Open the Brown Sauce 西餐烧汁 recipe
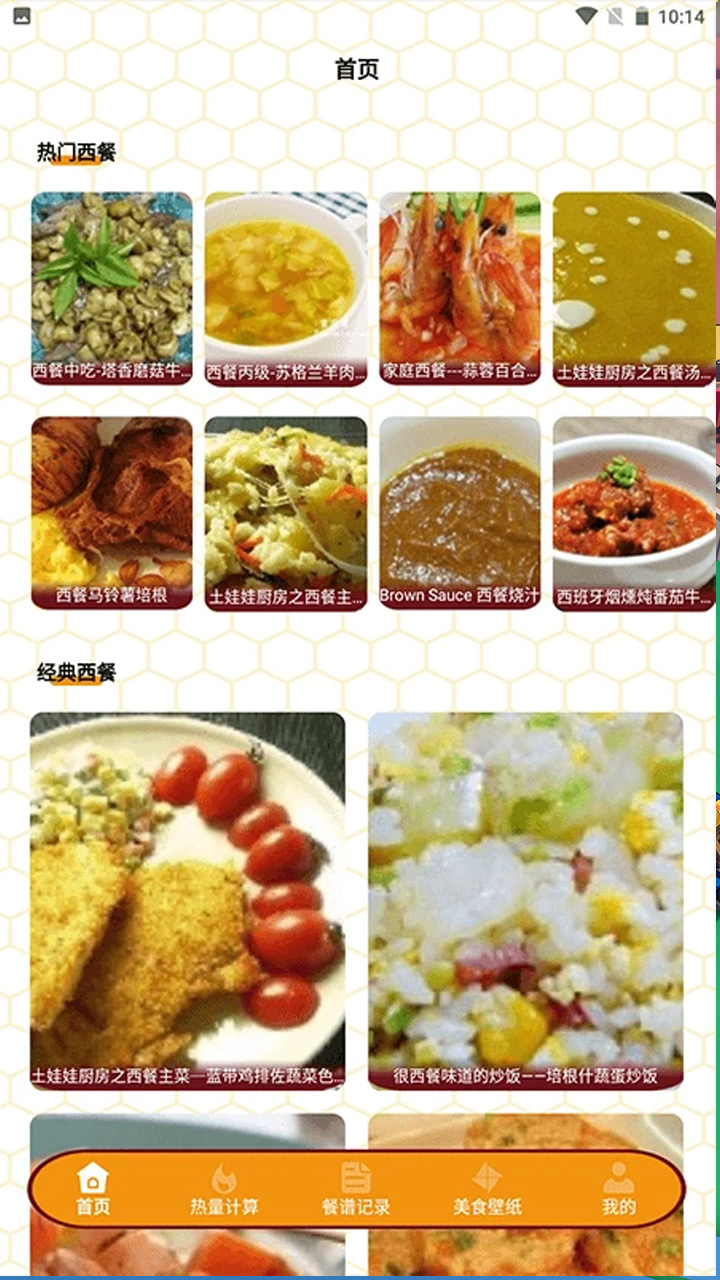This screenshot has height=1280, width=720. 460,514
